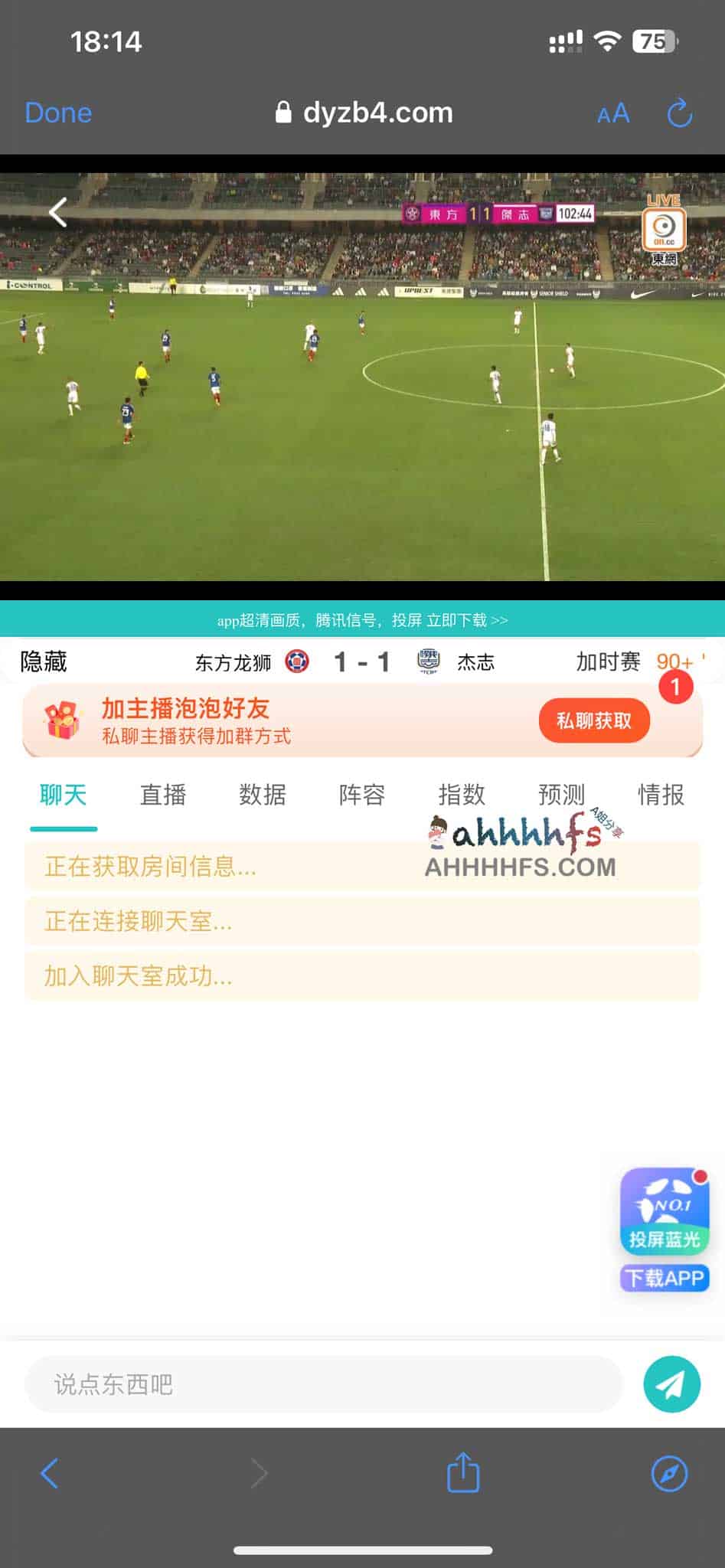Viewport: 725px width, 1568px height.
Task: Tap 隐藏 to hide the score
Action: pyautogui.click(x=44, y=661)
